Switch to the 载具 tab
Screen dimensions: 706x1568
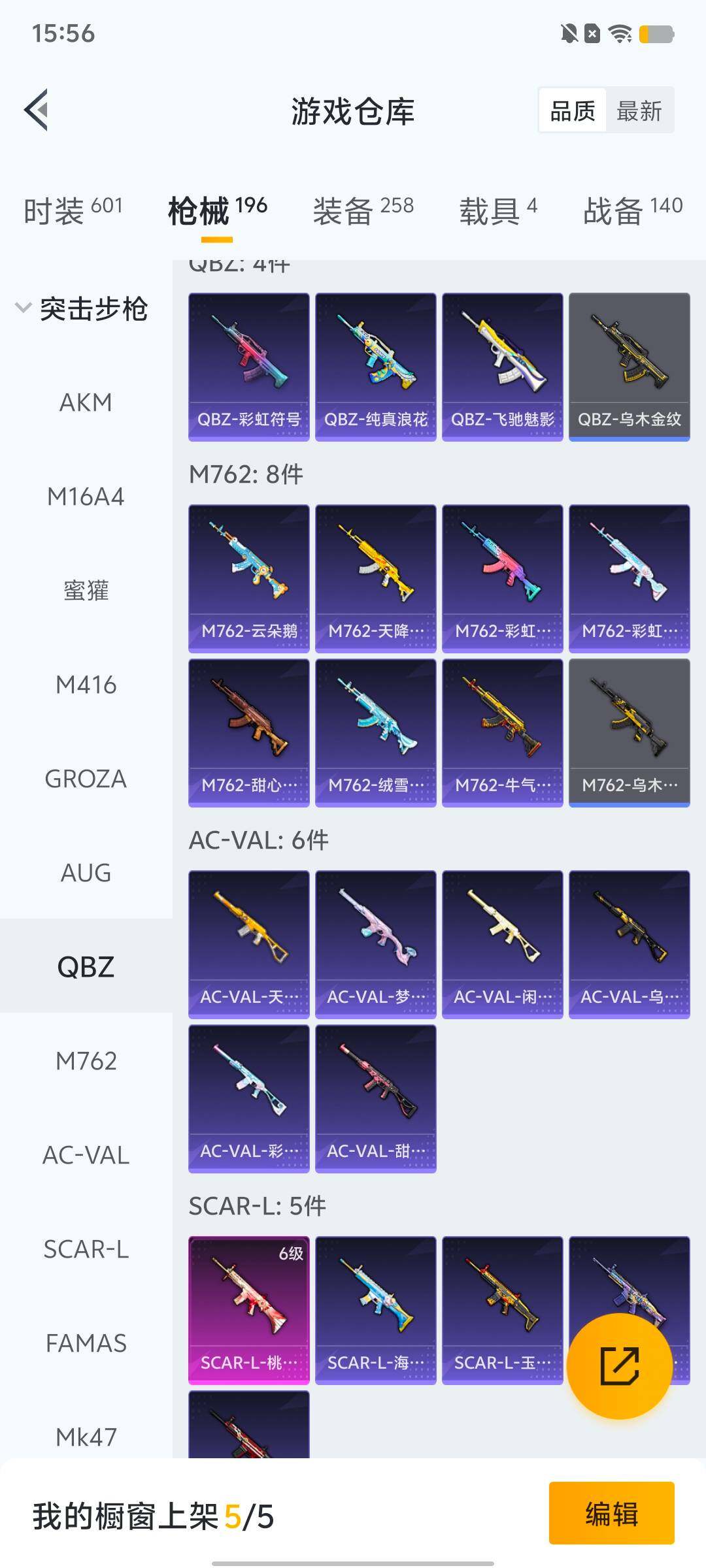click(x=498, y=210)
